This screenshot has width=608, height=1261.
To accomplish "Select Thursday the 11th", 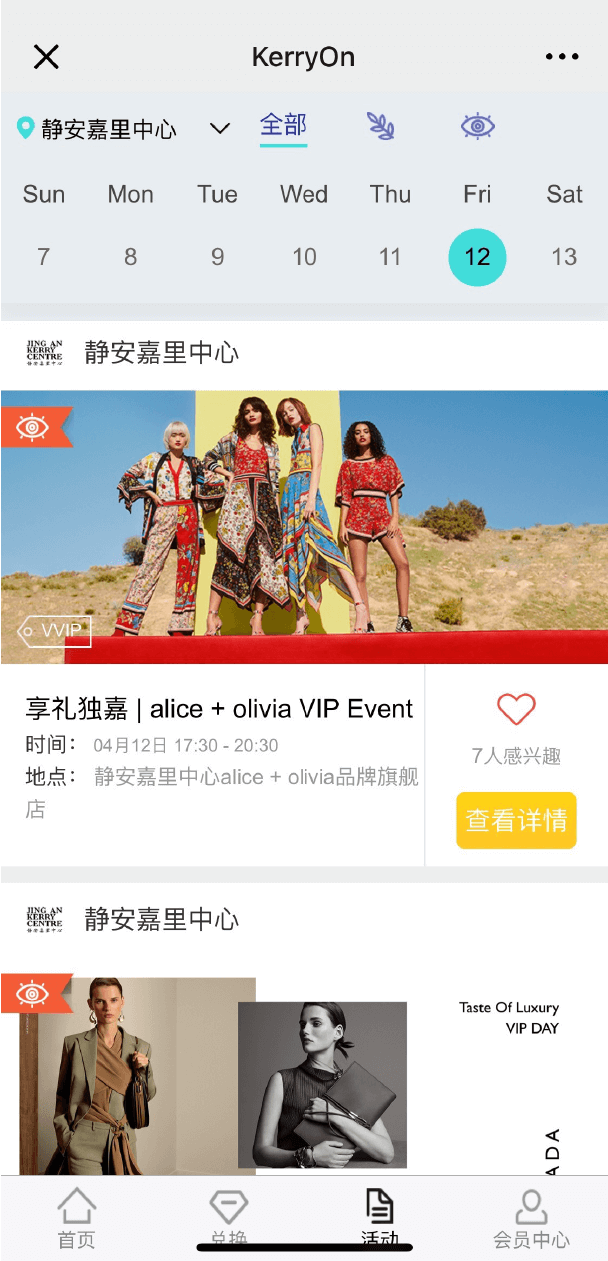I will click(390, 257).
